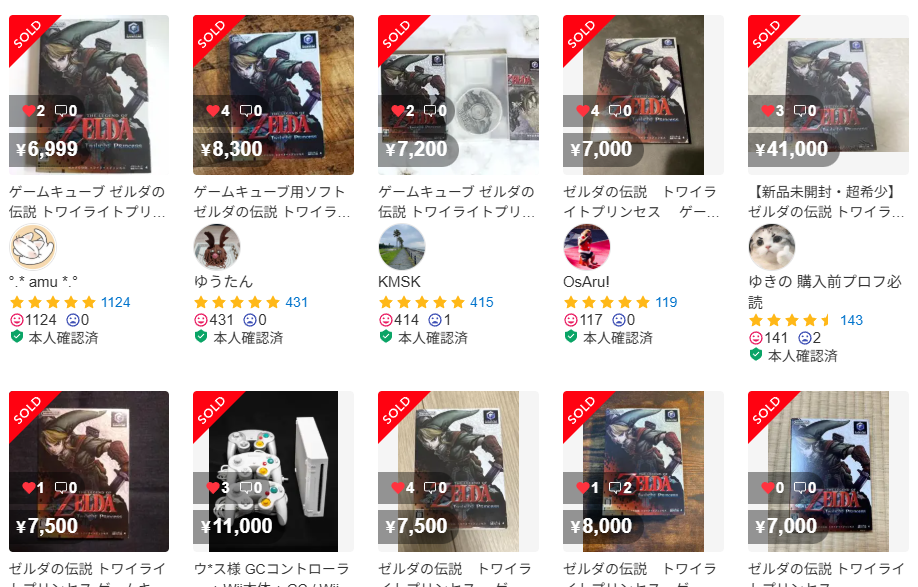Image resolution: width=918 pixels, height=587 pixels.
Task: Open the 1124 ratings count link
Action: pyautogui.click(x=115, y=302)
